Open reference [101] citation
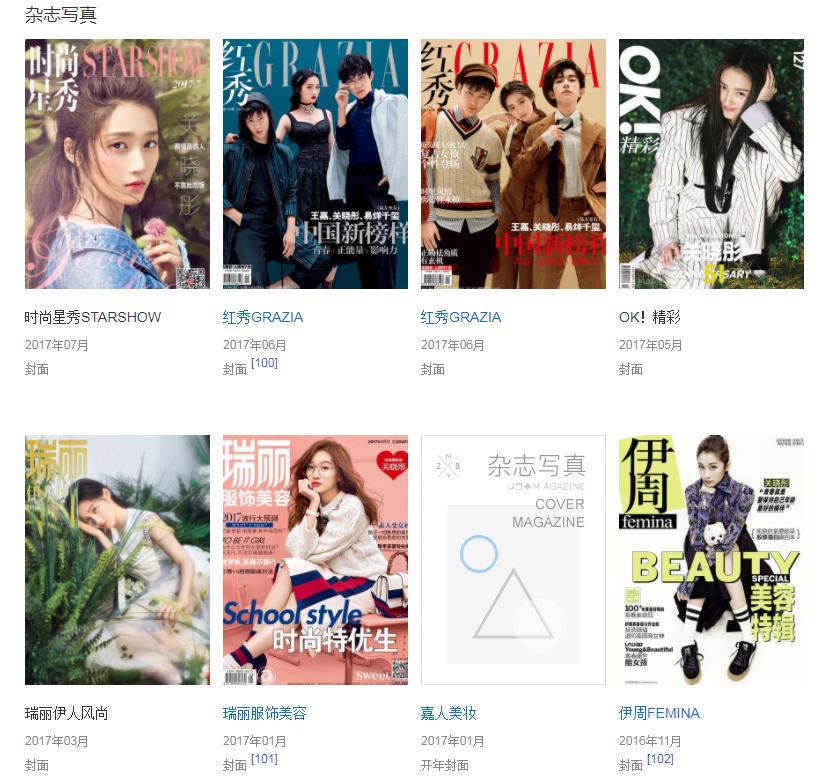 coord(264,759)
